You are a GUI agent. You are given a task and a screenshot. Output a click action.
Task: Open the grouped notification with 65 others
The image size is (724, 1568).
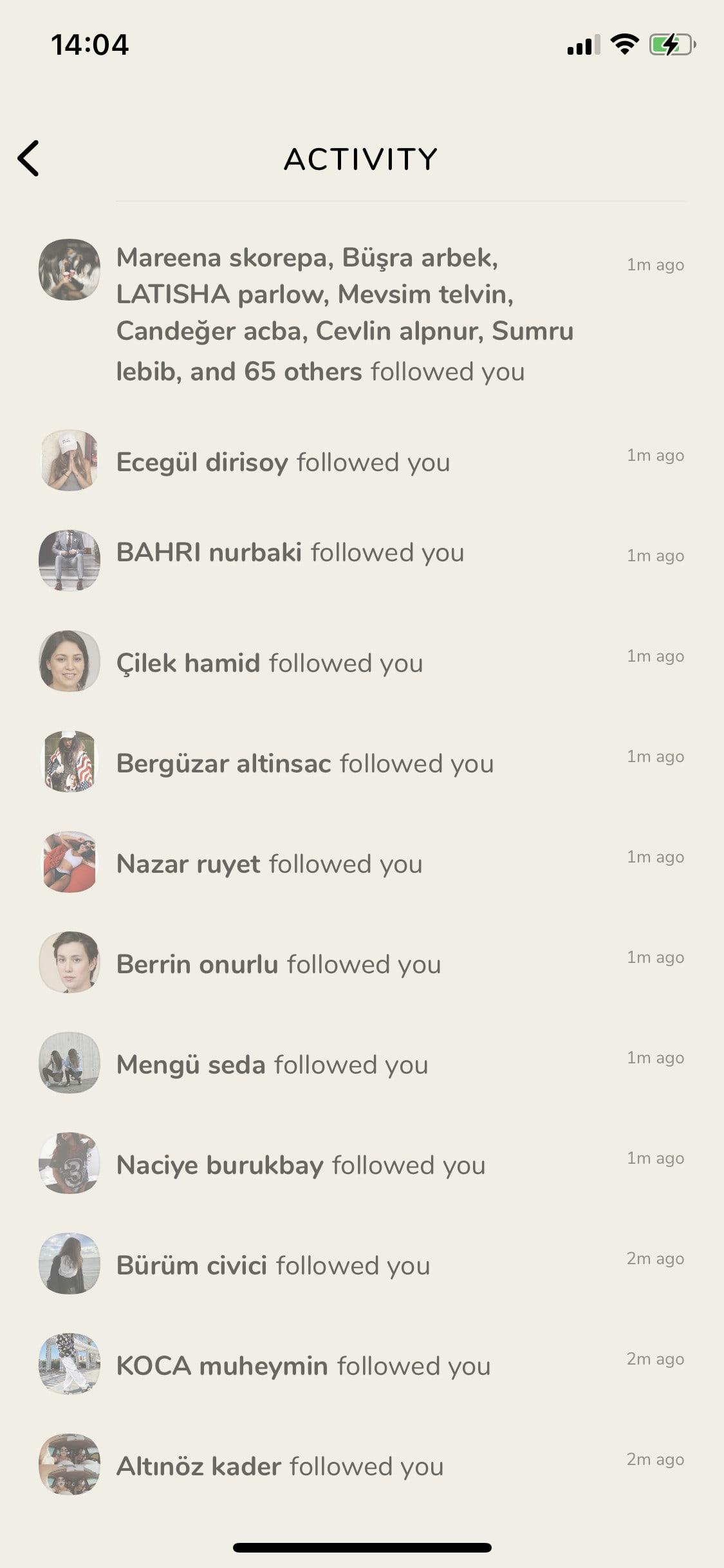(x=344, y=314)
